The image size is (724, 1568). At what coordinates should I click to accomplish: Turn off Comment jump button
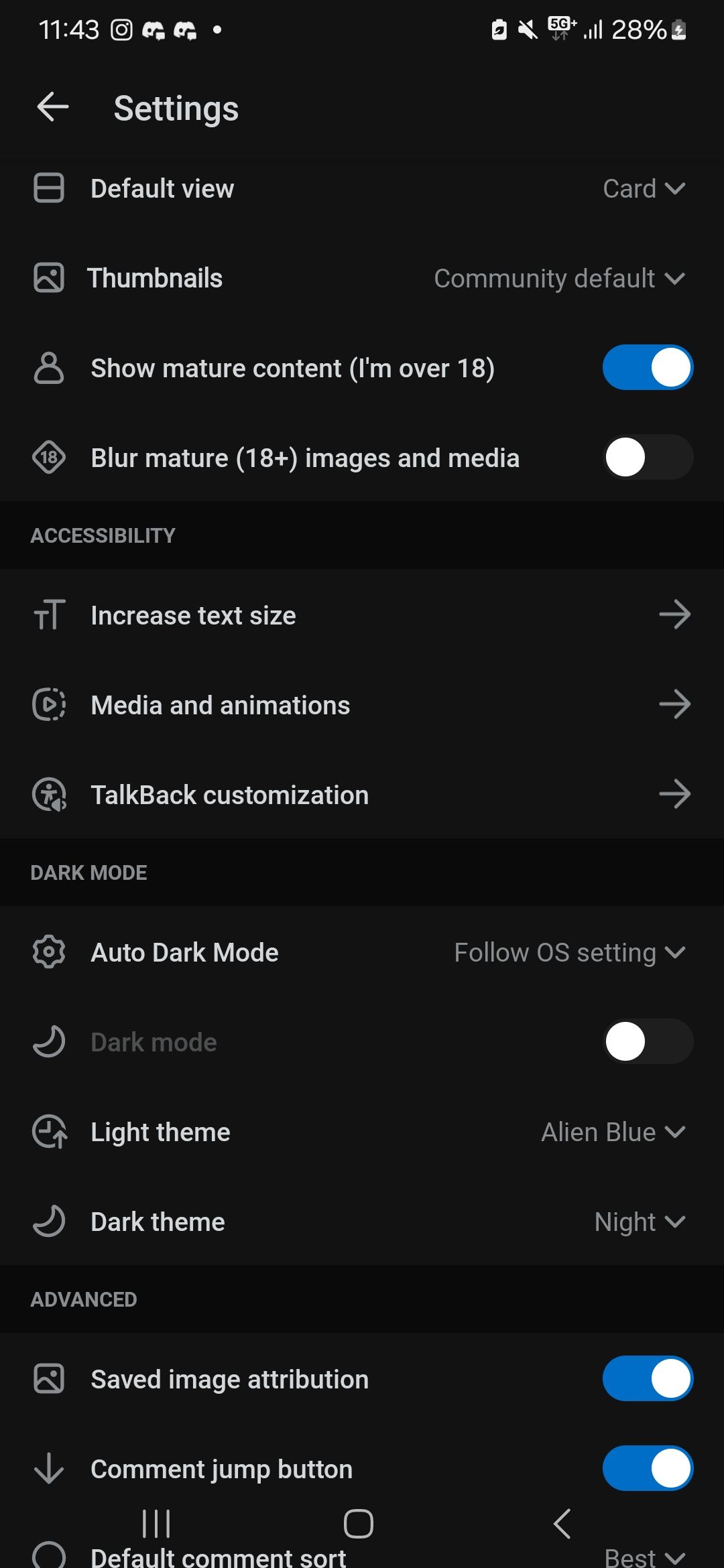[648, 1469]
